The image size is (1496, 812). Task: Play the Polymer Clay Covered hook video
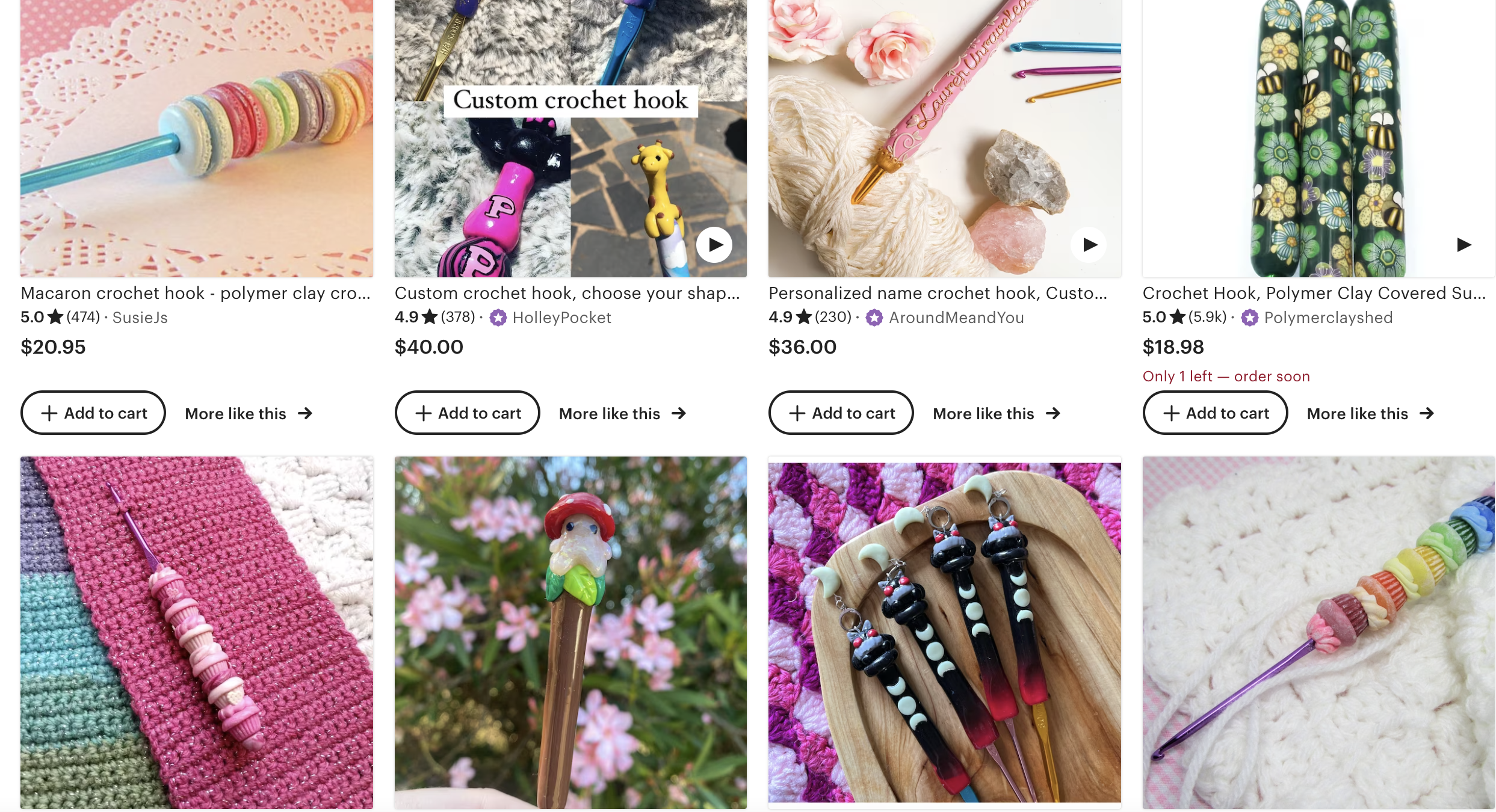coord(1463,245)
